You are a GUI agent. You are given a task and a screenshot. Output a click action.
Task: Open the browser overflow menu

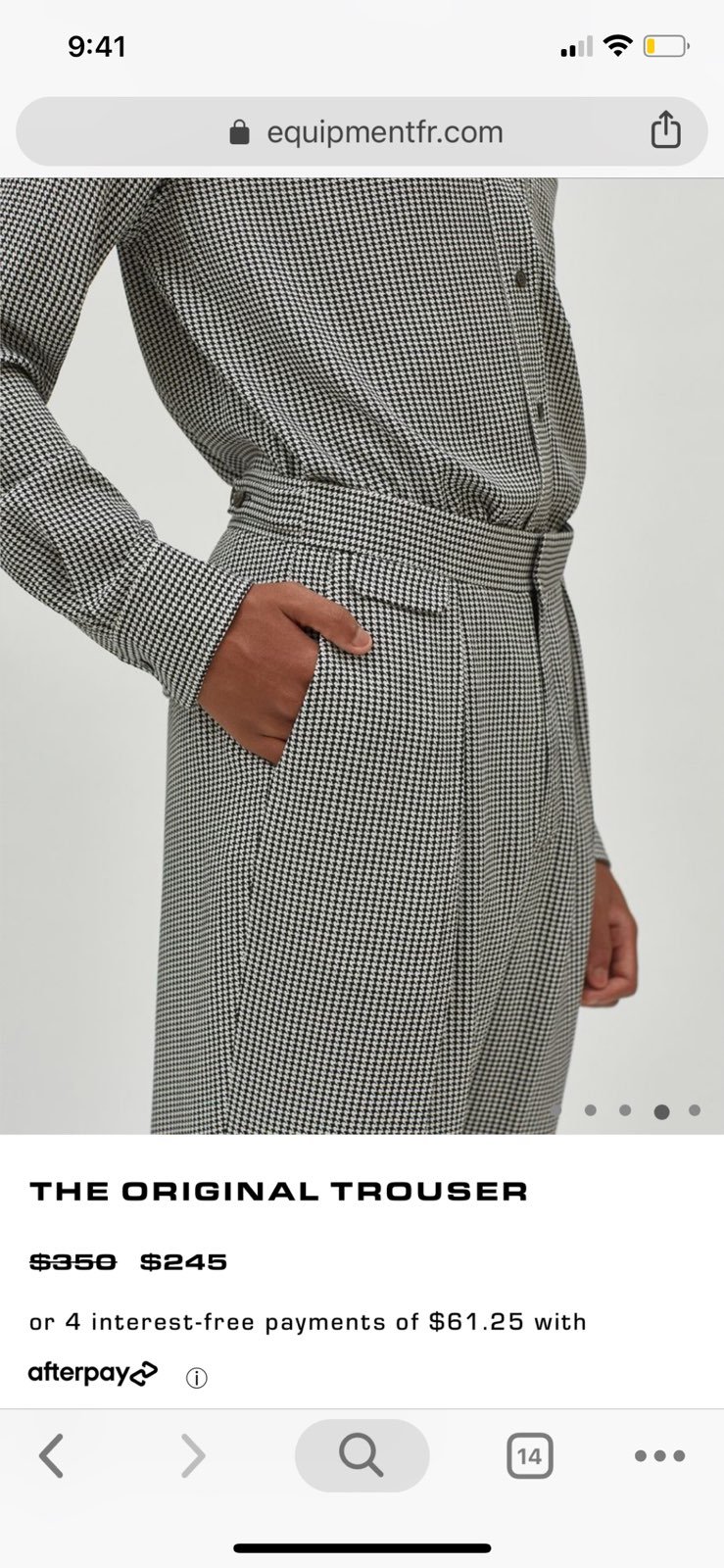tap(659, 1456)
